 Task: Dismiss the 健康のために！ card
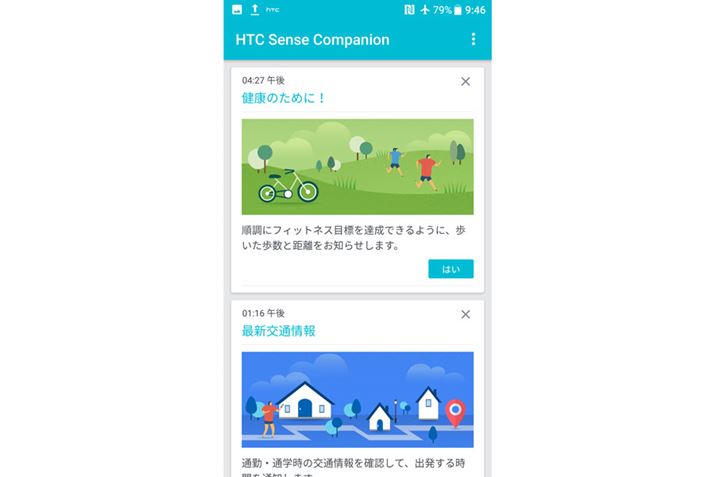pyautogui.click(x=465, y=82)
